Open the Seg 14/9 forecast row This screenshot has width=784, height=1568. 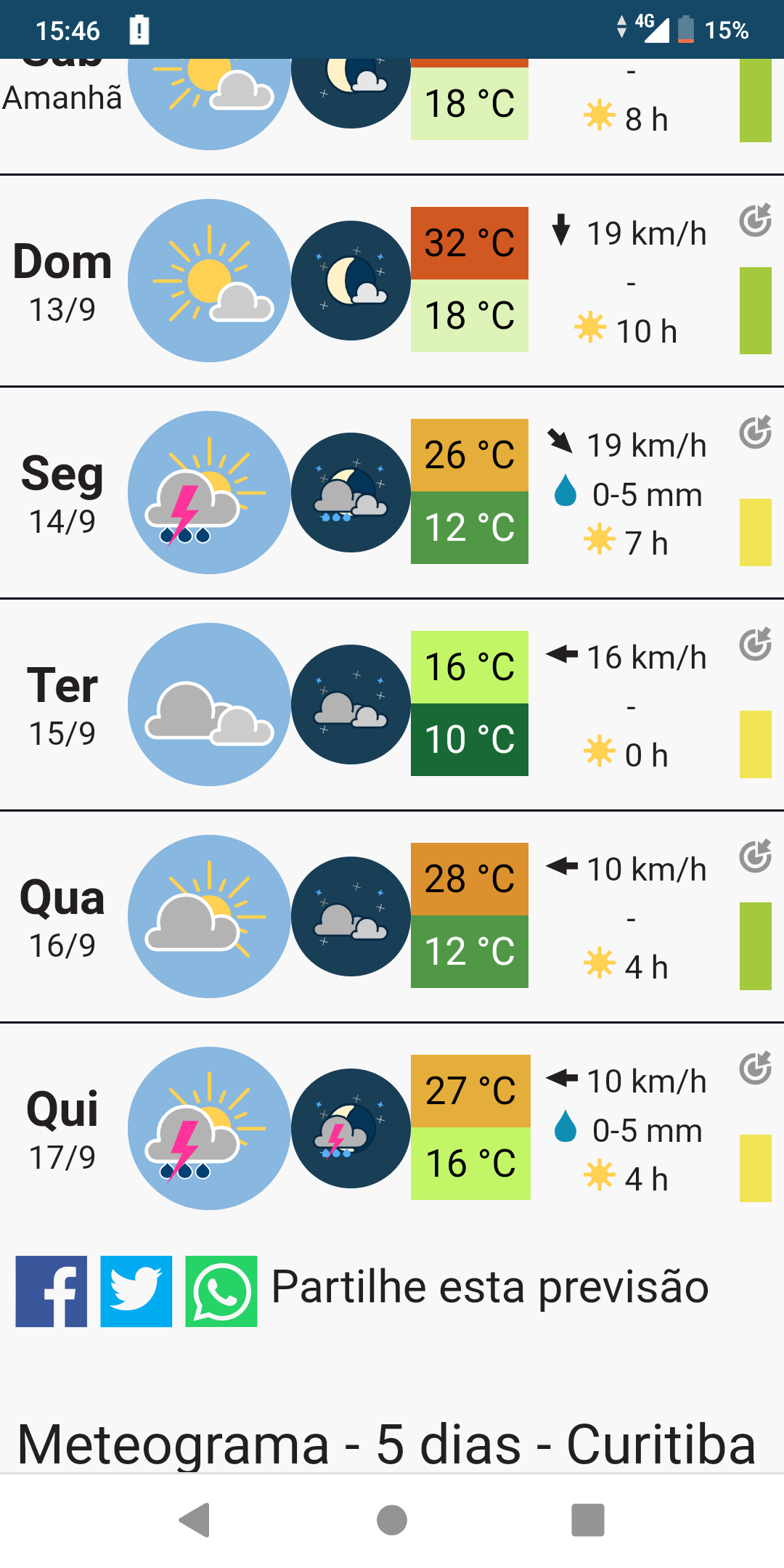392,493
